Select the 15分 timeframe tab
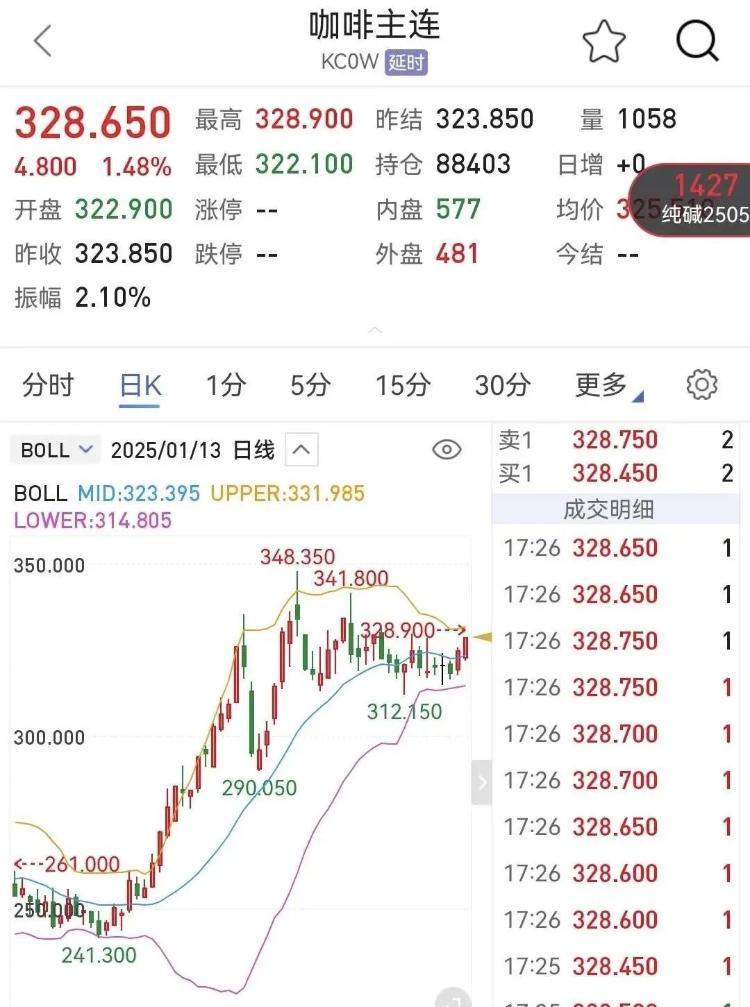750x1007 pixels. click(x=401, y=384)
